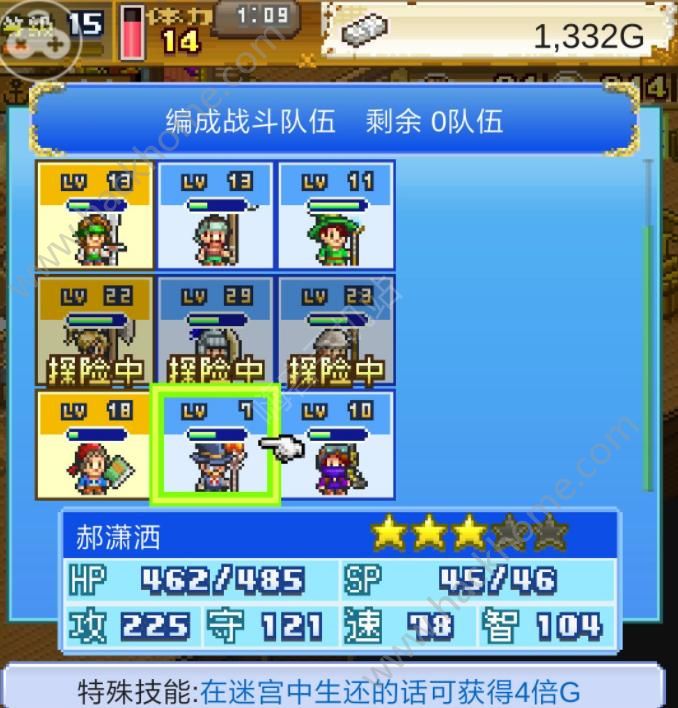Tap the highlighted Lv 7 top-hat character
The height and width of the screenshot is (708, 678).
pyautogui.click(x=215, y=445)
